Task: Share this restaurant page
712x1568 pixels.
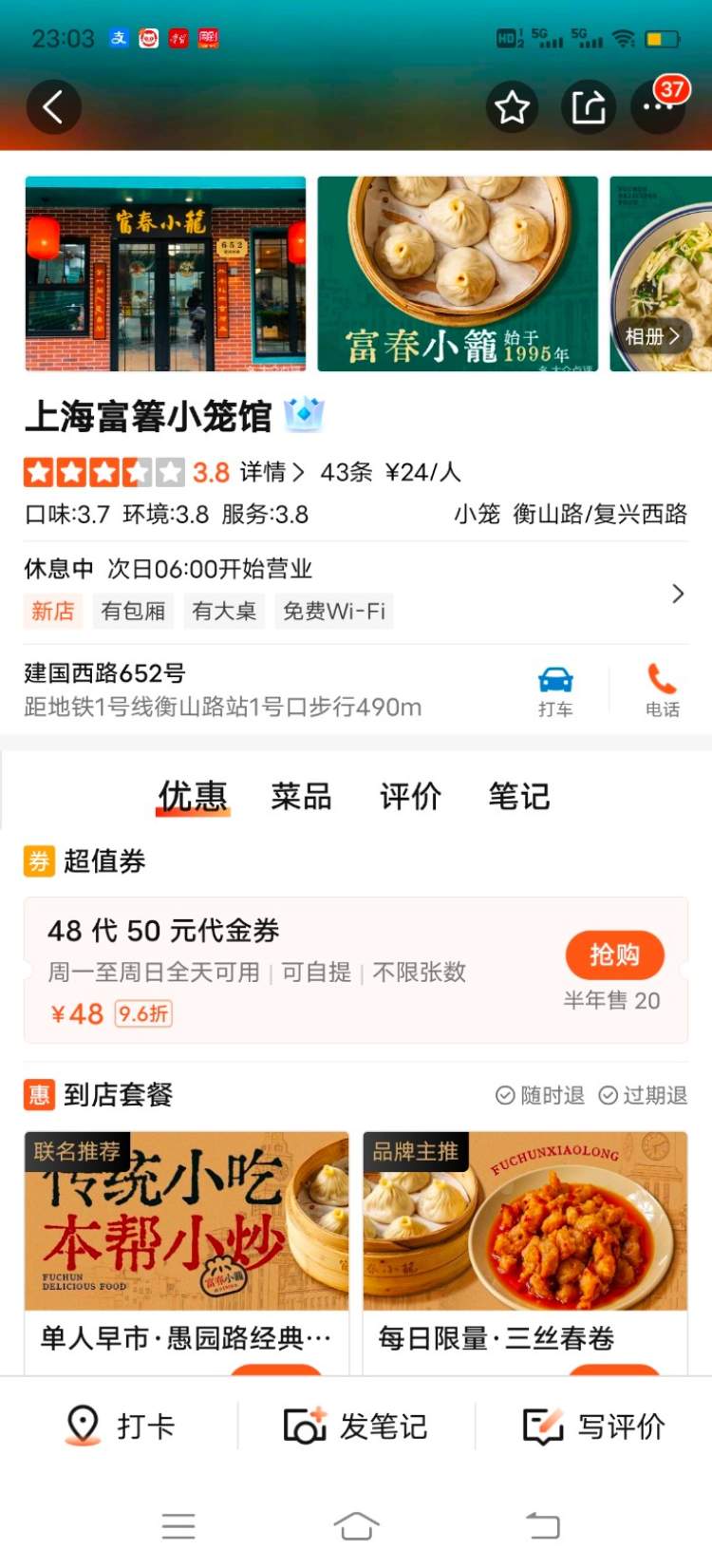Action: 588,107
